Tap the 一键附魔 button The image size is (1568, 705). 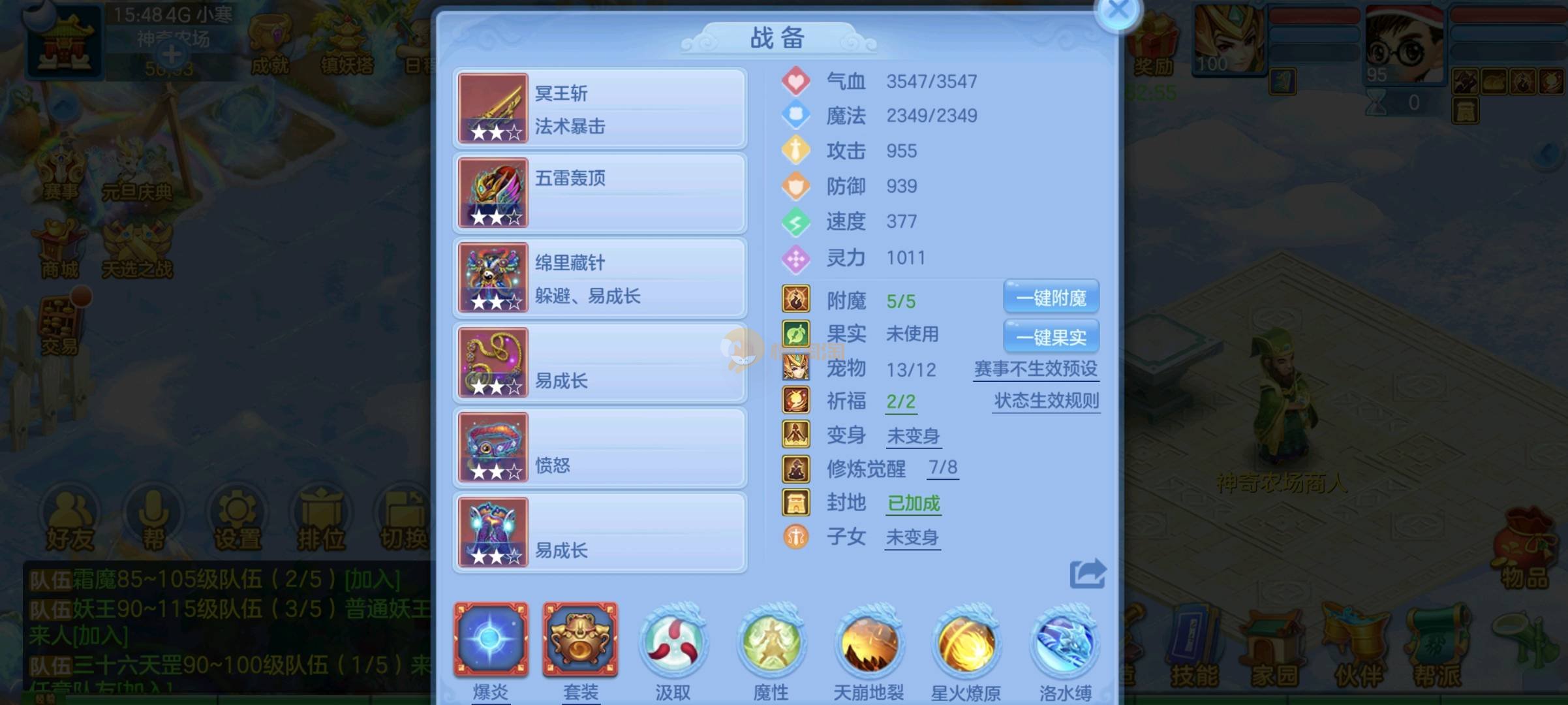coord(1051,298)
